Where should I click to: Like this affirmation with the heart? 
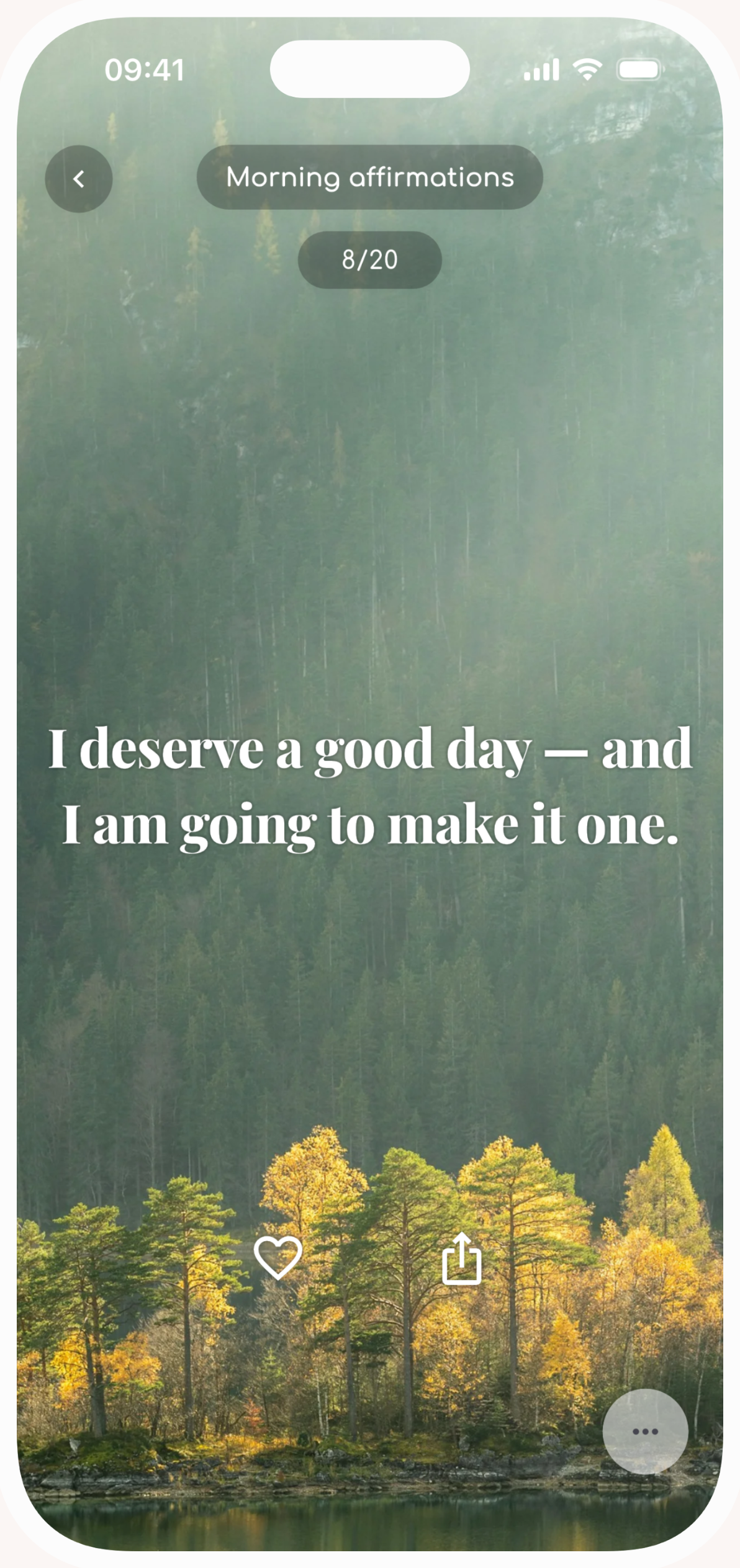pos(277,1258)
